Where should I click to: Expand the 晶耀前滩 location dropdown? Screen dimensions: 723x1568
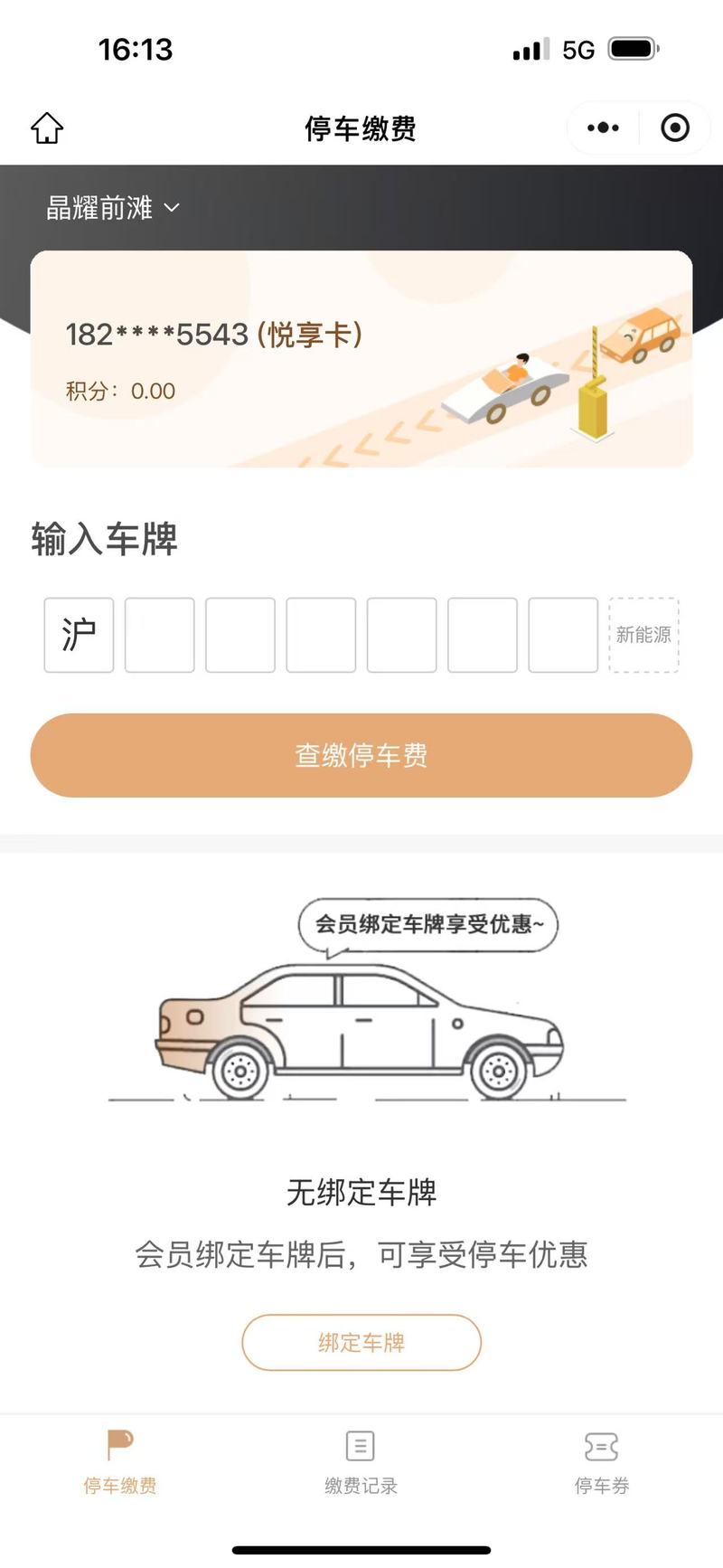pyautogui.click(x=113, y=208)
